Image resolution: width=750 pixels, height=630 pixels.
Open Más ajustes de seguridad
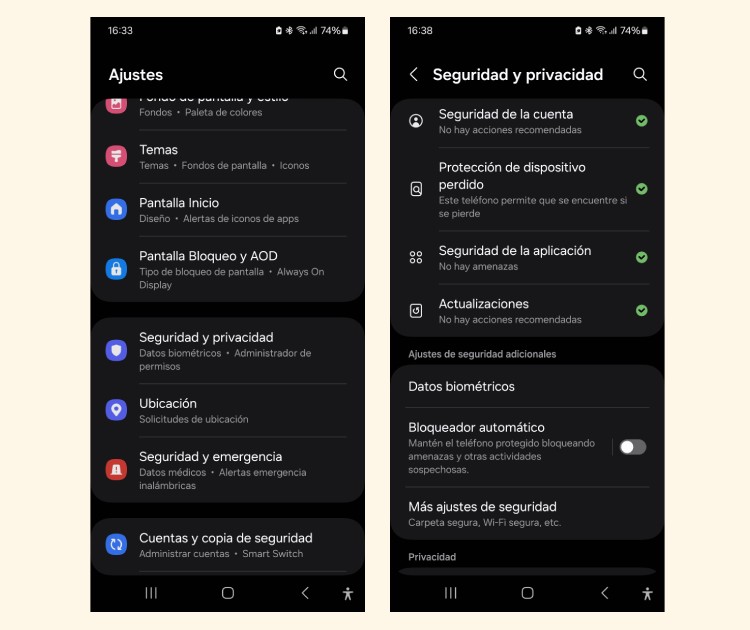(527, 514)
